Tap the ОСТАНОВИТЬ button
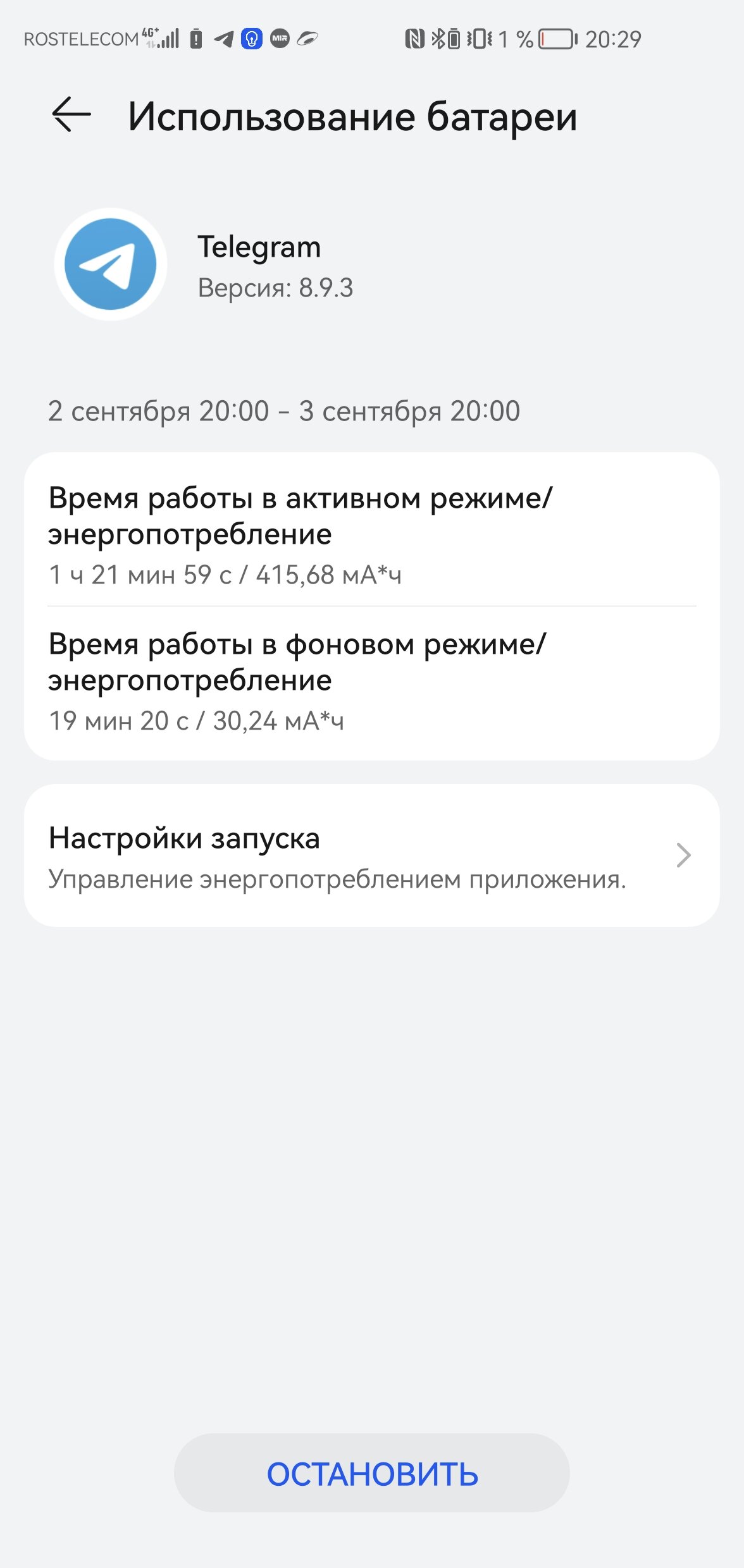This screenshot has width=744, height=1568. pyautogui.click(x=371, y=1473)
